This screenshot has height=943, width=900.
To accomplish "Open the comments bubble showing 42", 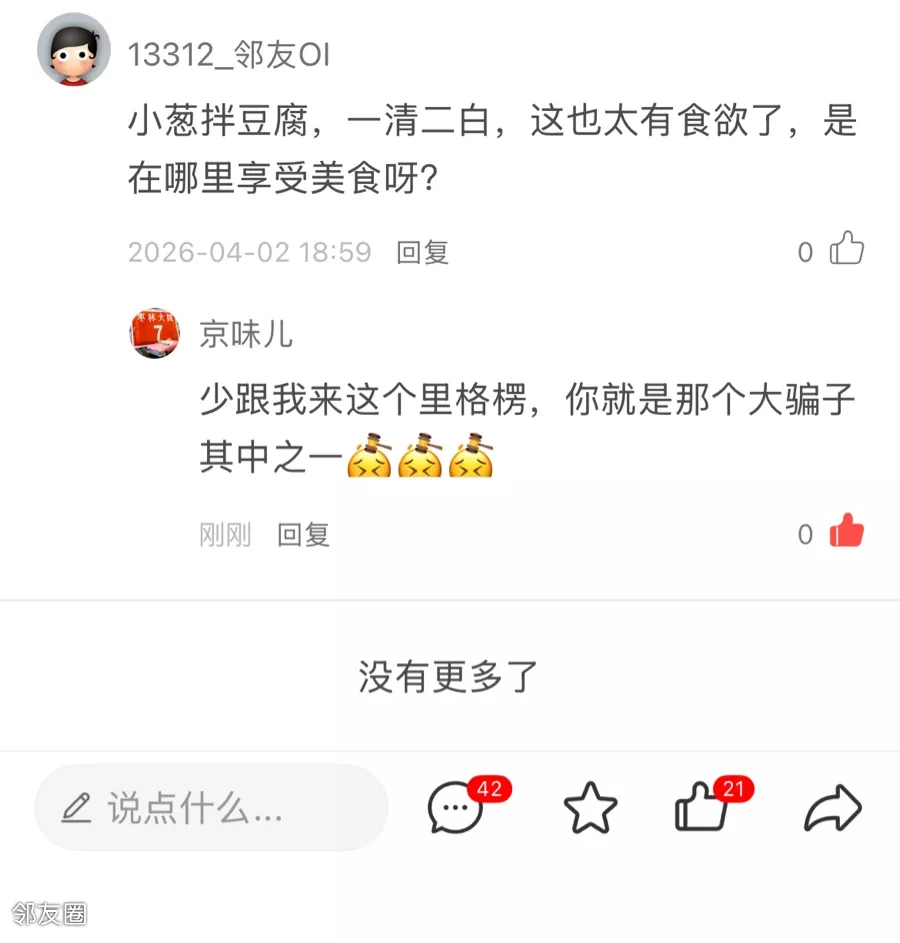I will tap(457, 808).
